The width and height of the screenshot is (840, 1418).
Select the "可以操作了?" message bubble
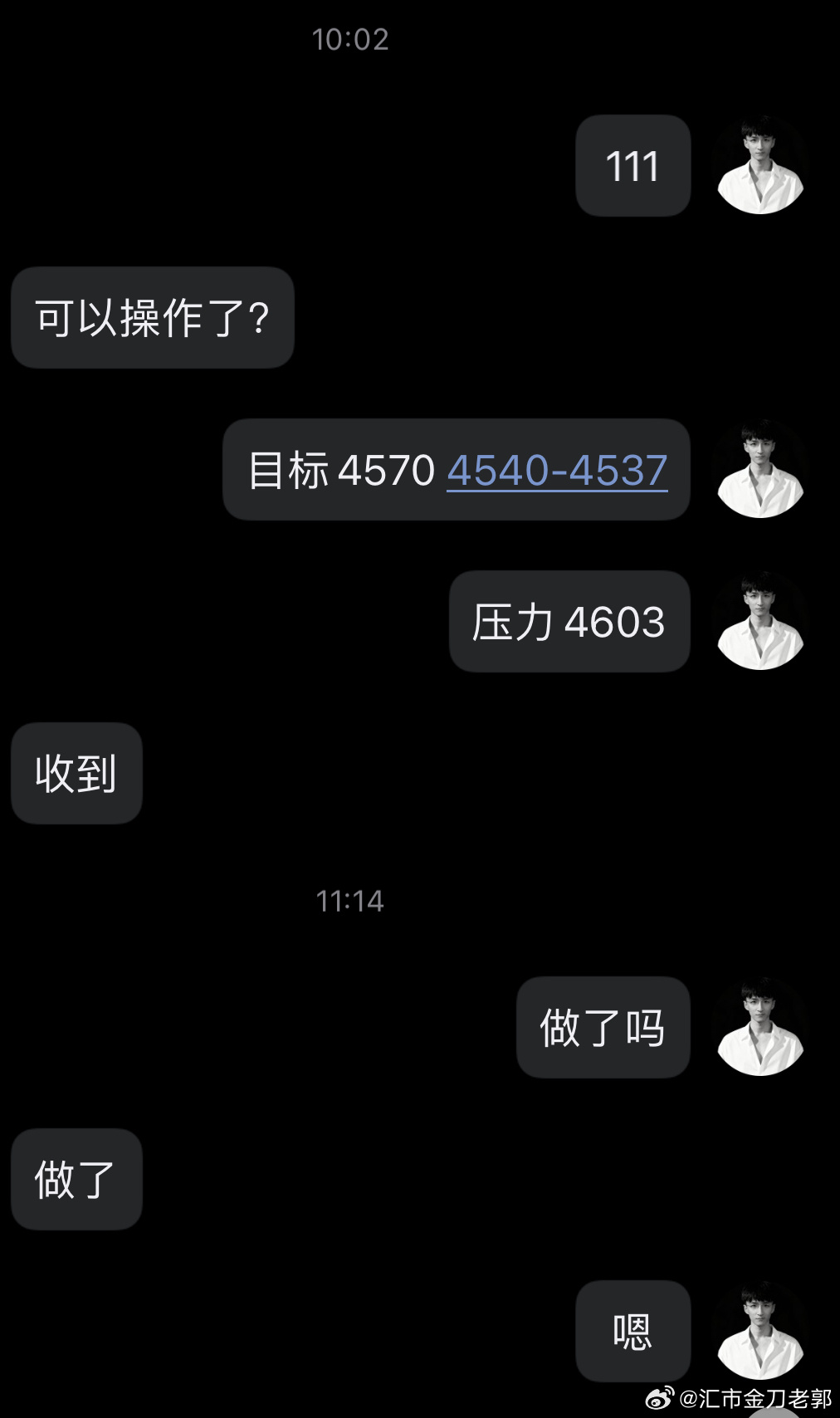[x=152, y=318]
